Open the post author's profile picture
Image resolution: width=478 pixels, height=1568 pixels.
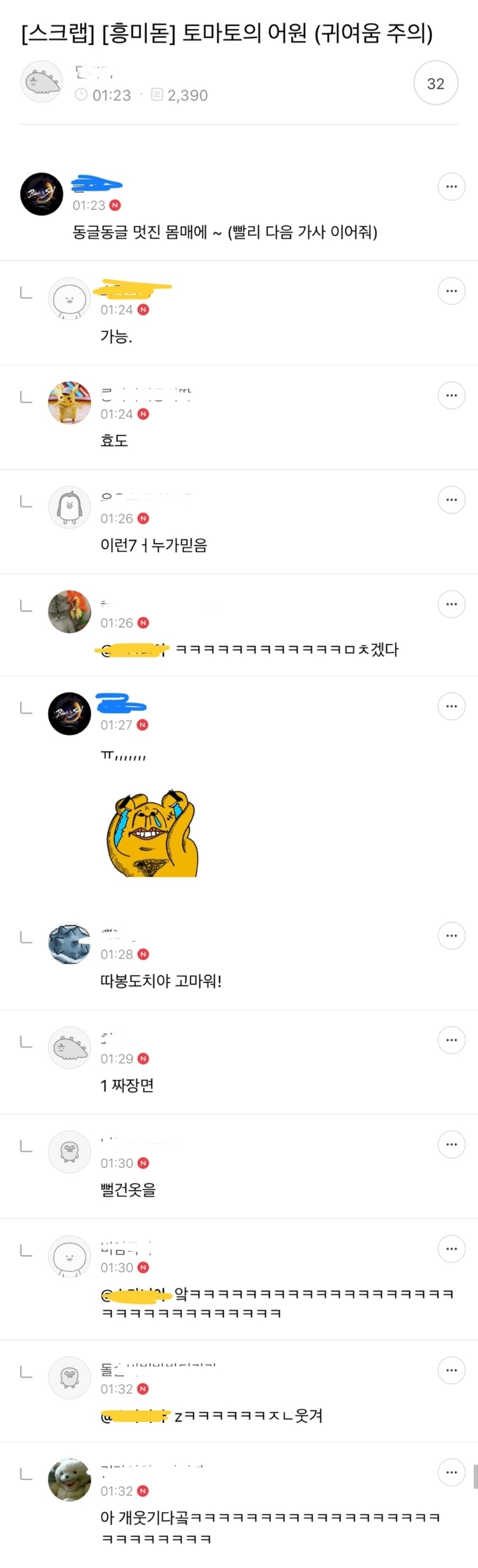41,82
